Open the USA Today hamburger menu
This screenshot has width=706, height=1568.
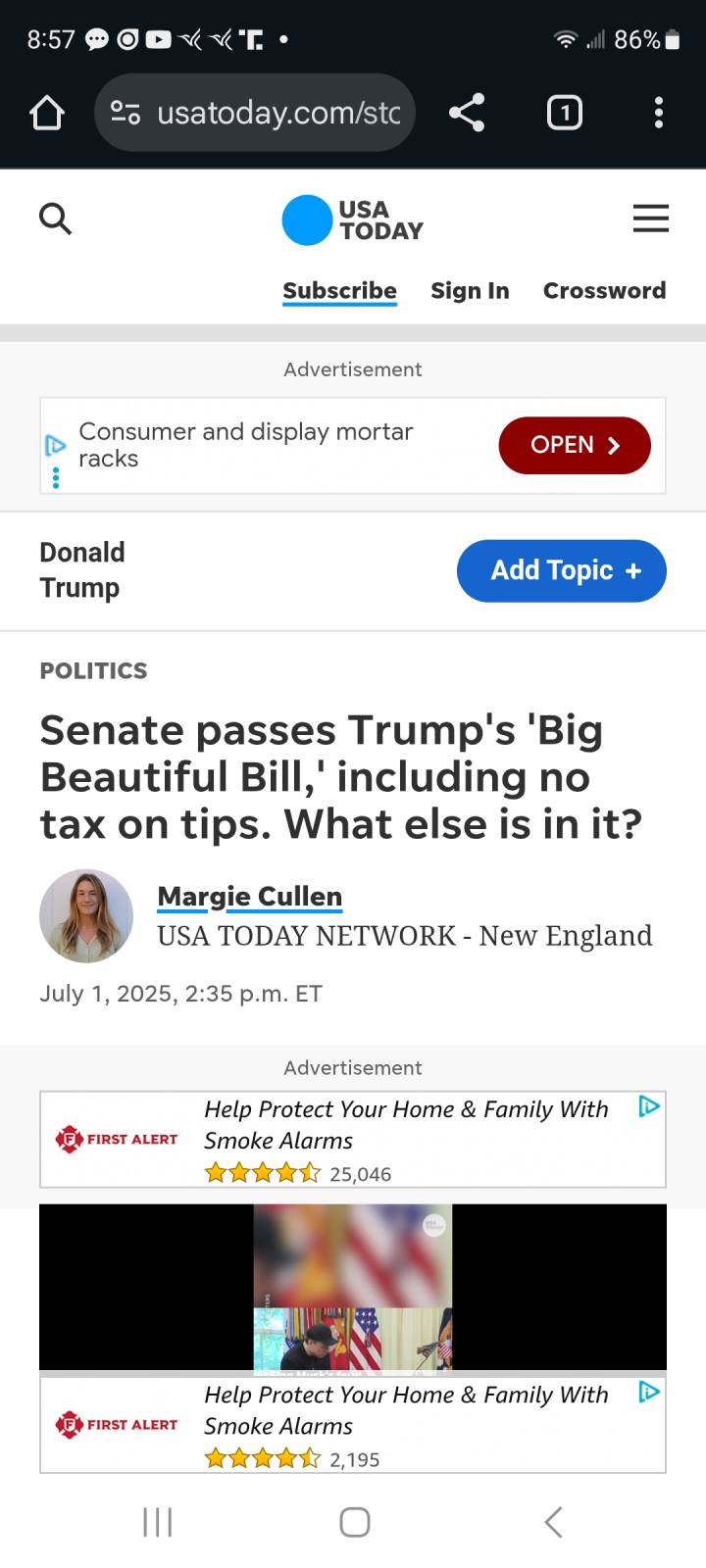[651, 219]
